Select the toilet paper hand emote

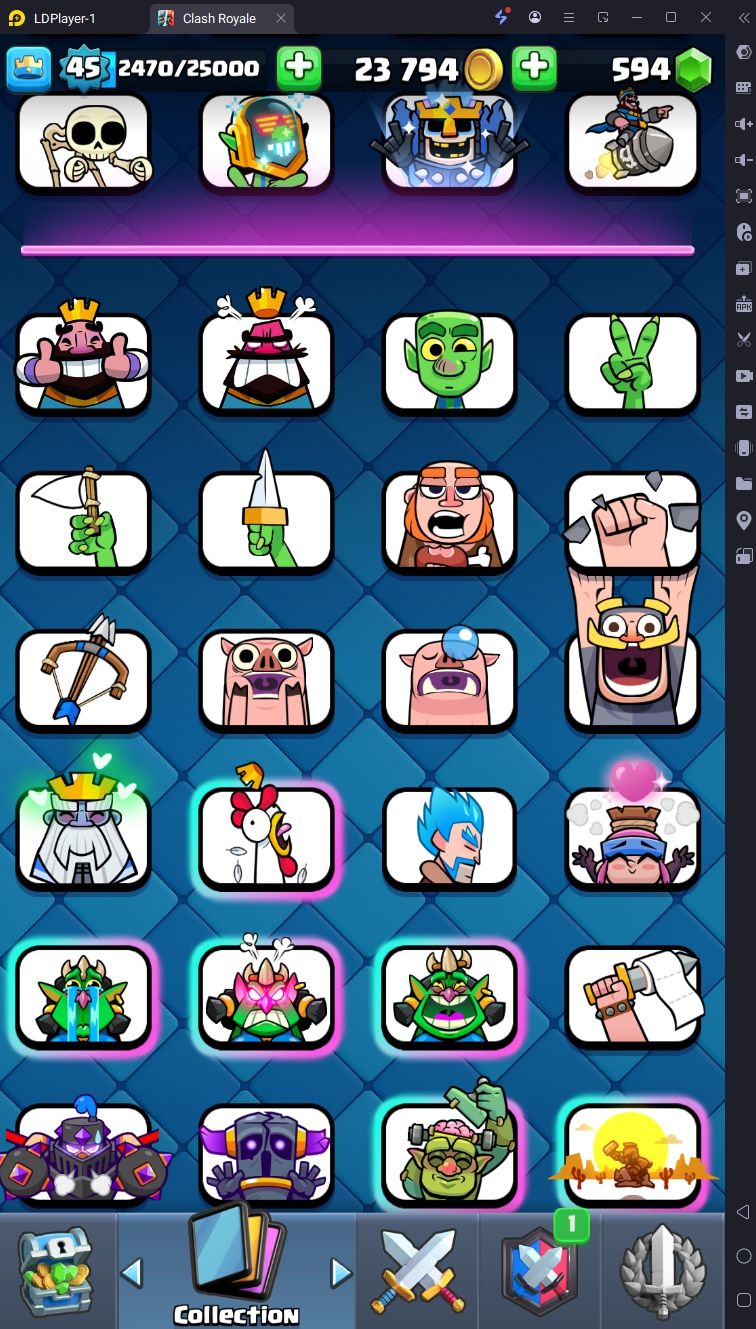tap(632, 995)
